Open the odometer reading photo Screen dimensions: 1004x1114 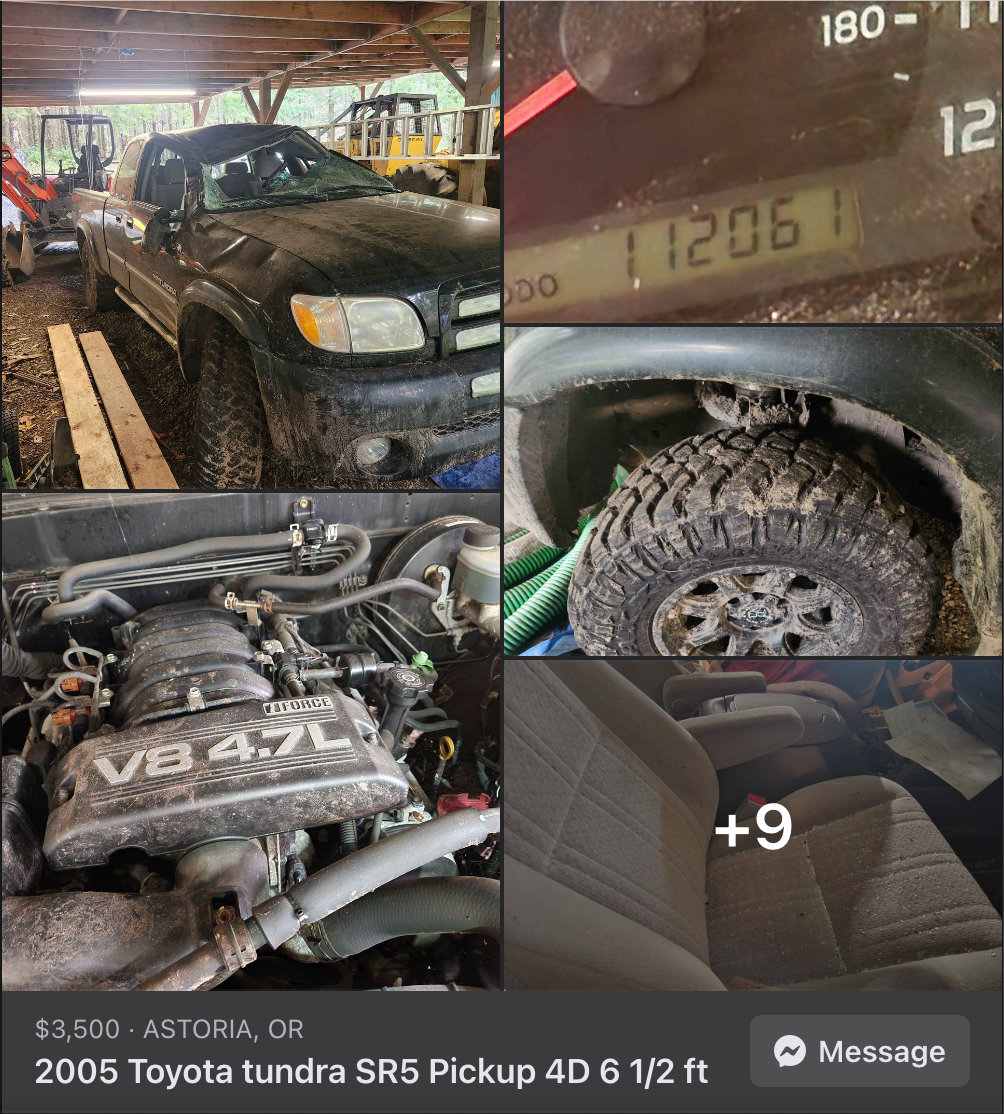pyautogui.click(x=752, y=161)
